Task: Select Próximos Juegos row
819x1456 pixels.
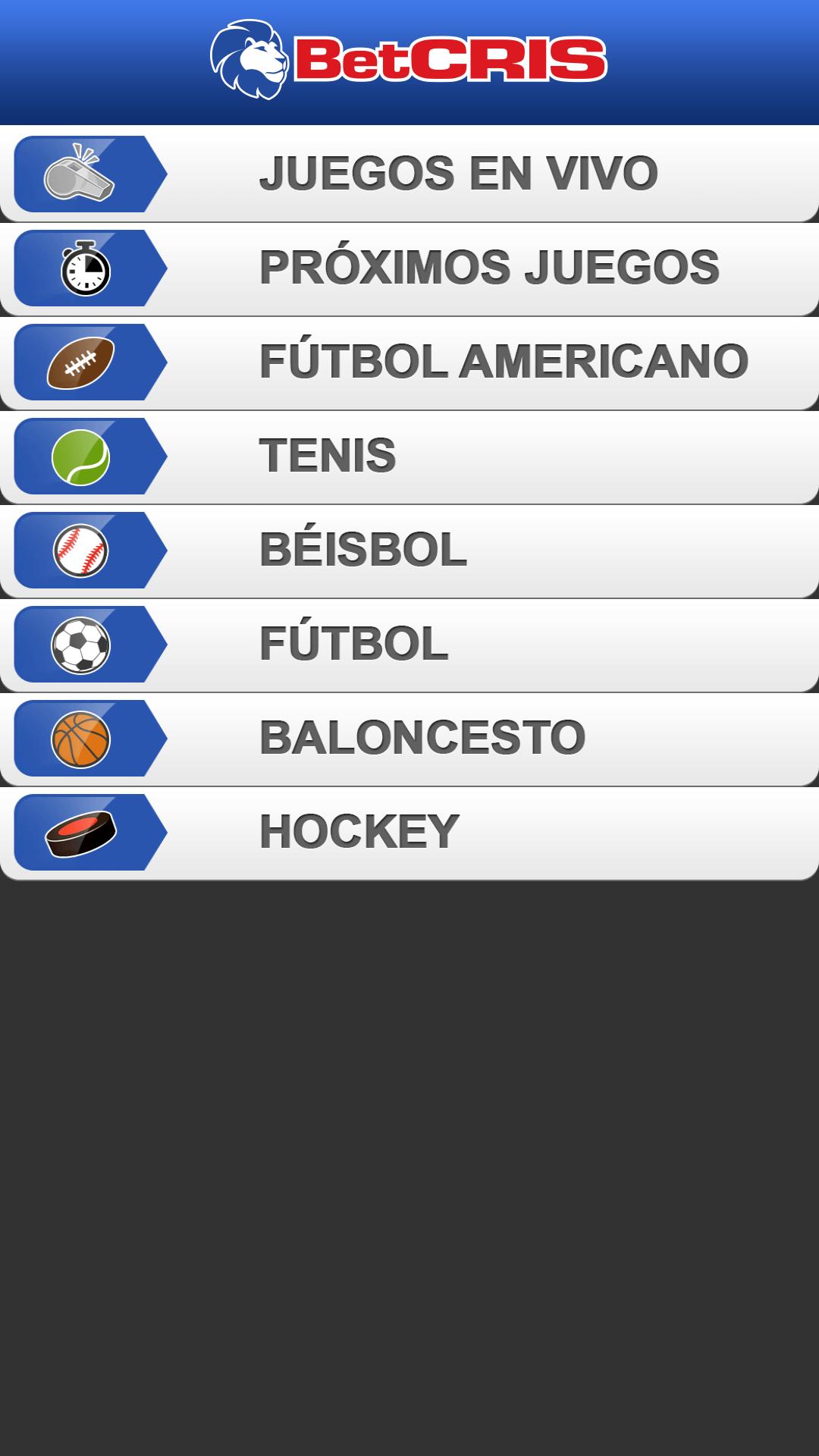Action: pos(409,268)
